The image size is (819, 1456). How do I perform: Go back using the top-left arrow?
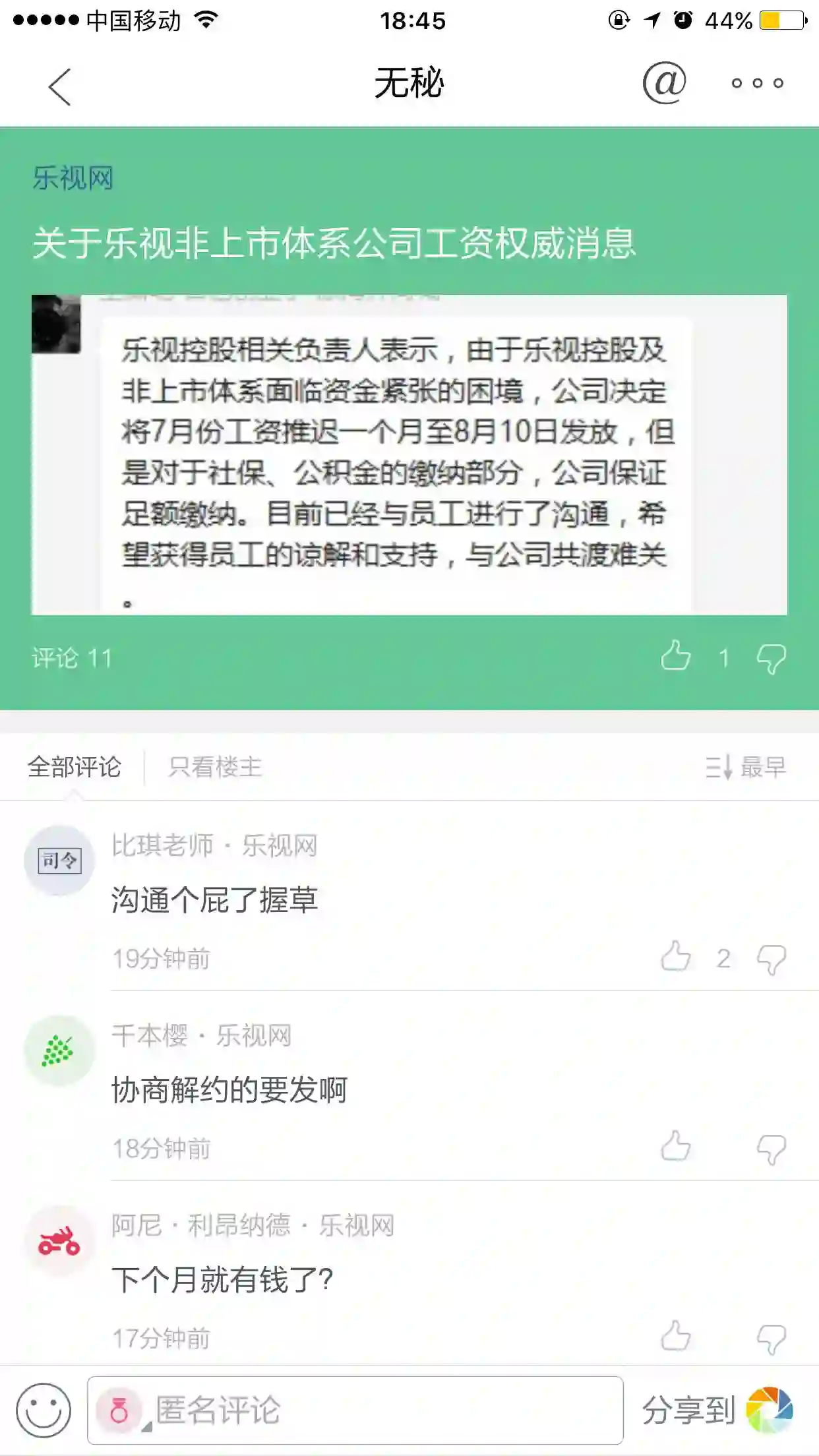59,86
